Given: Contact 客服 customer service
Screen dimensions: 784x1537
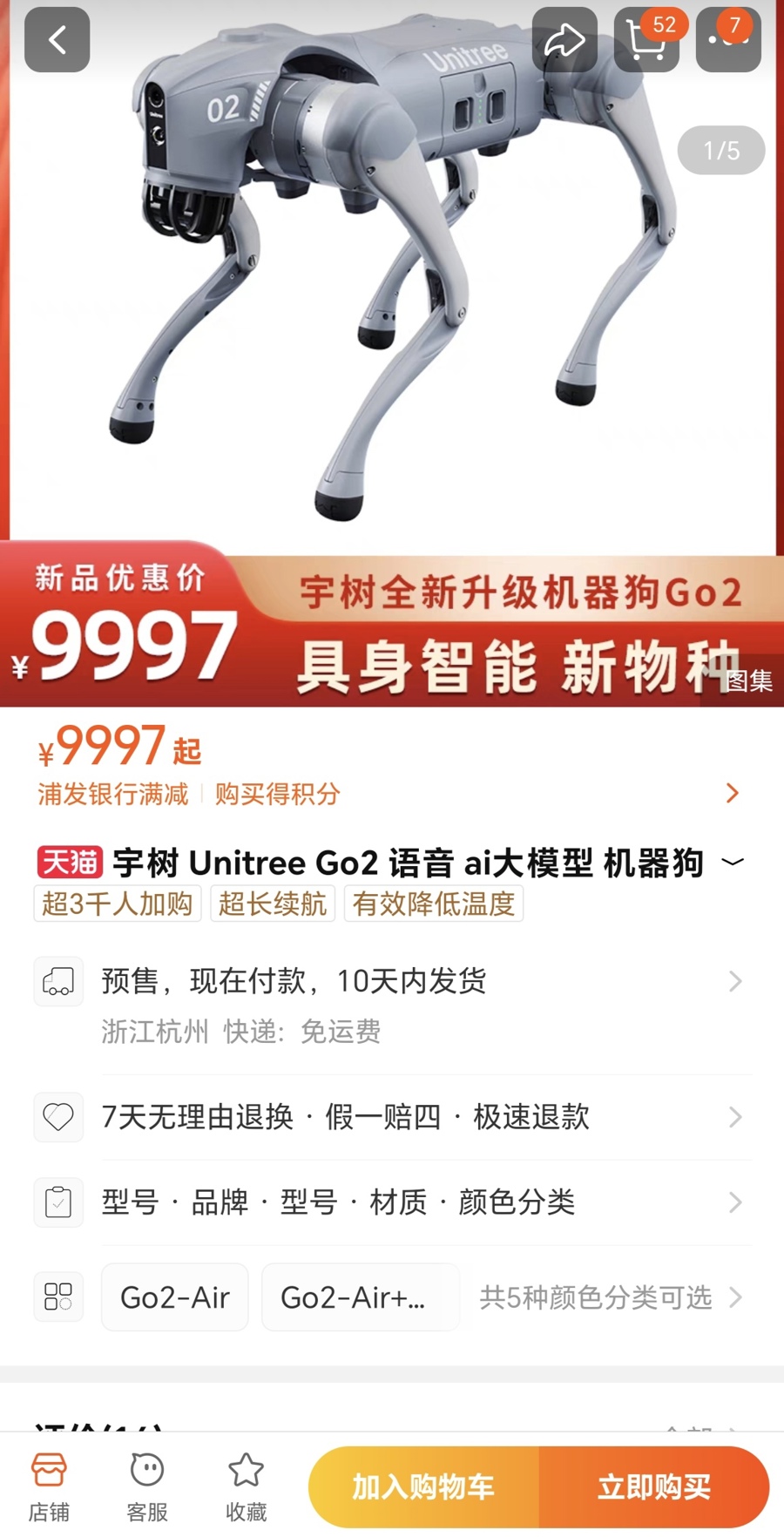Looking at the screenshot, I should 147,1487.
